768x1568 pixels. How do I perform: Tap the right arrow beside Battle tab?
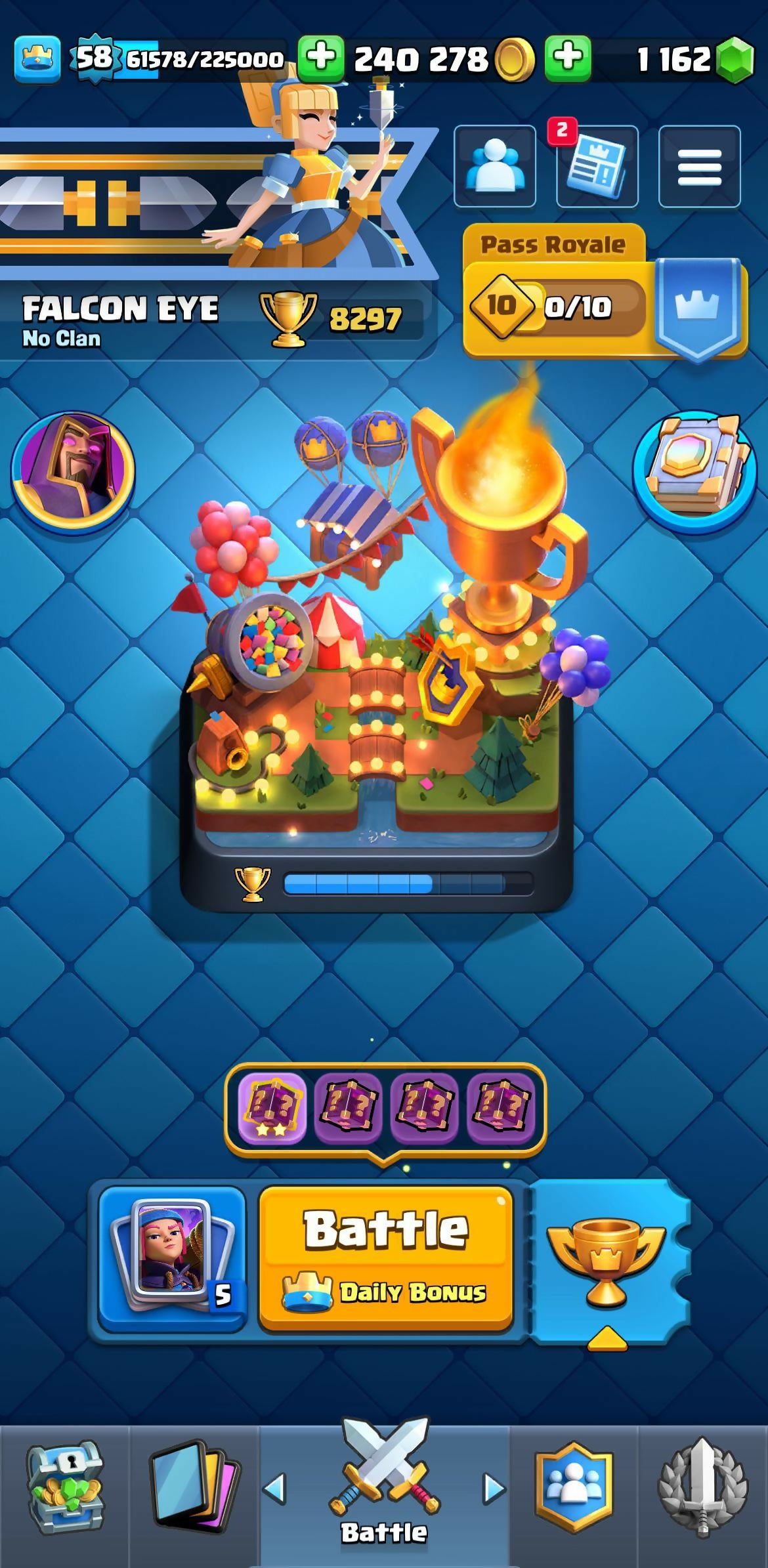pyautogui.click(x=494, y=1488)
